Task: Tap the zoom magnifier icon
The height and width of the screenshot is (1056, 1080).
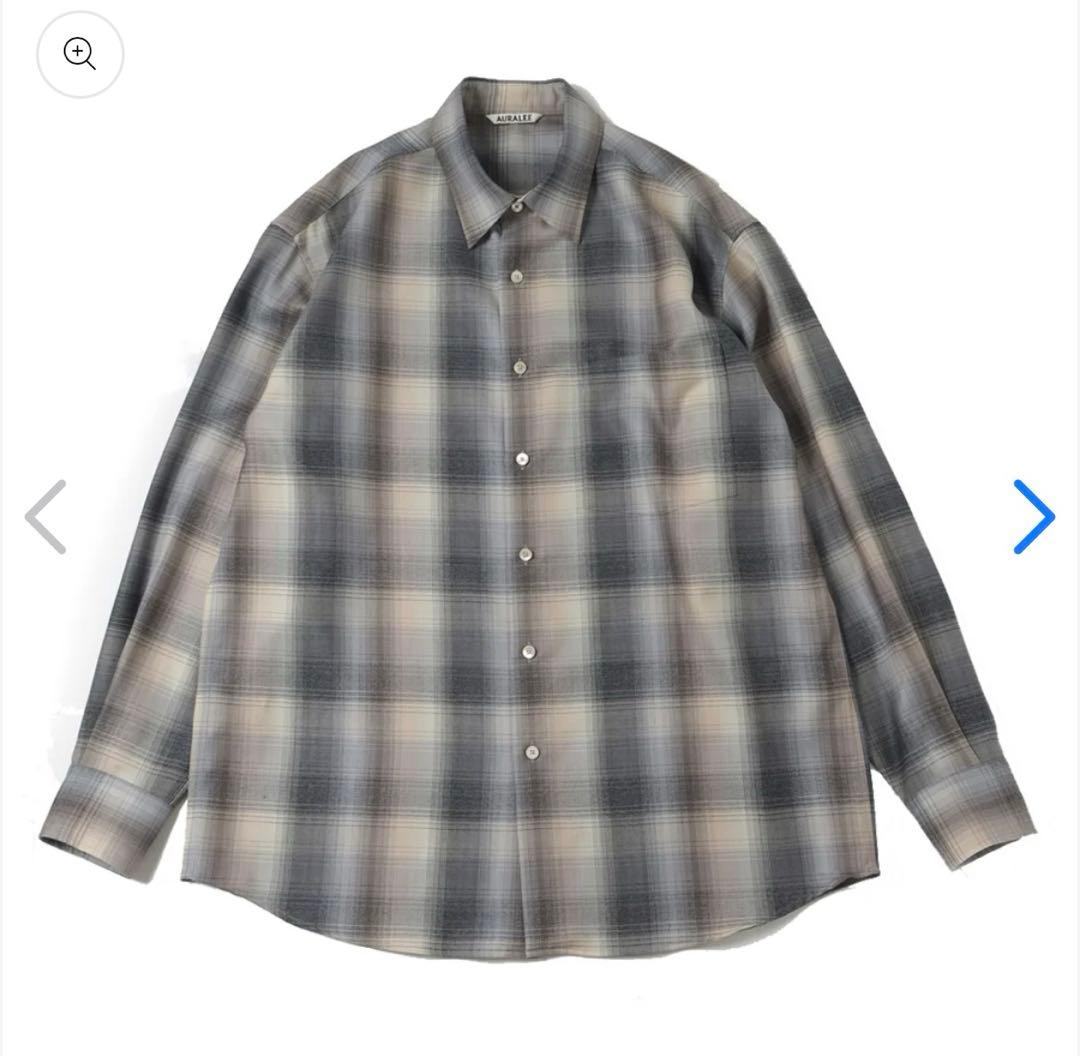Action: click(80, 54)
